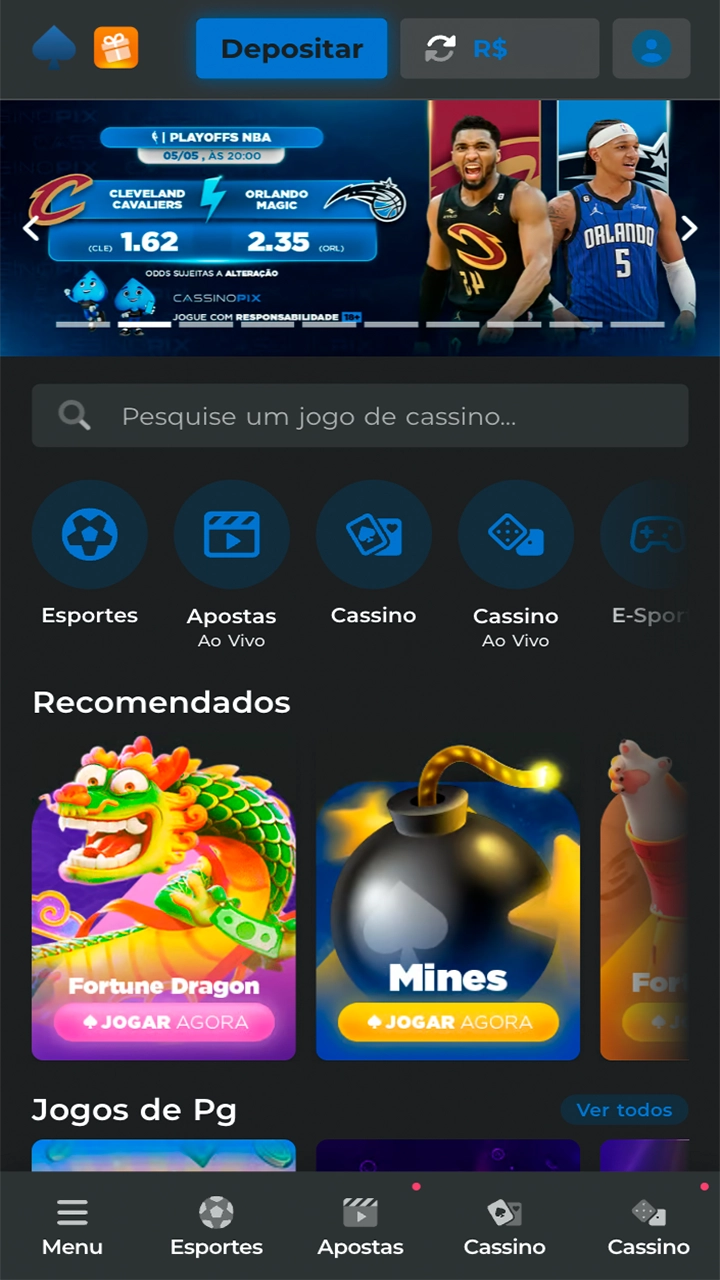Open your account profile icon

[x=651, y=48]
